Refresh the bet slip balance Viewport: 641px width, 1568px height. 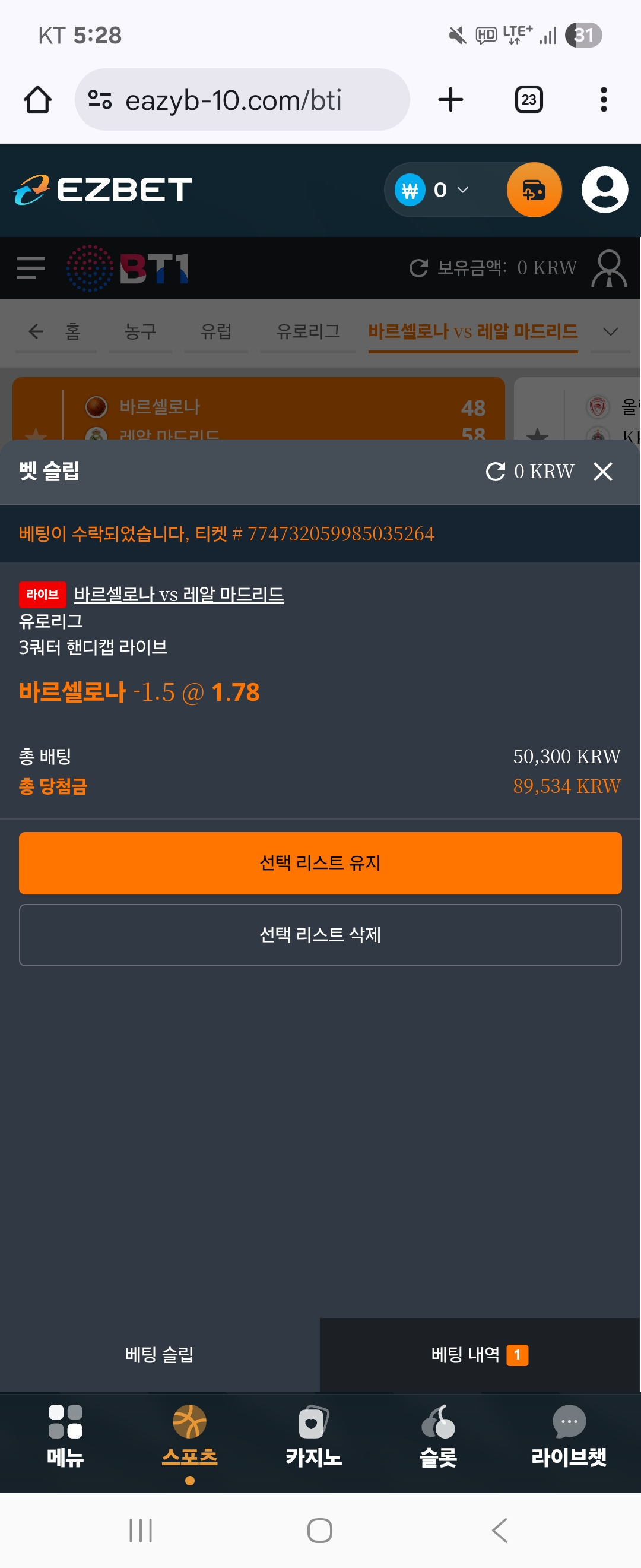tap(495, 472)
